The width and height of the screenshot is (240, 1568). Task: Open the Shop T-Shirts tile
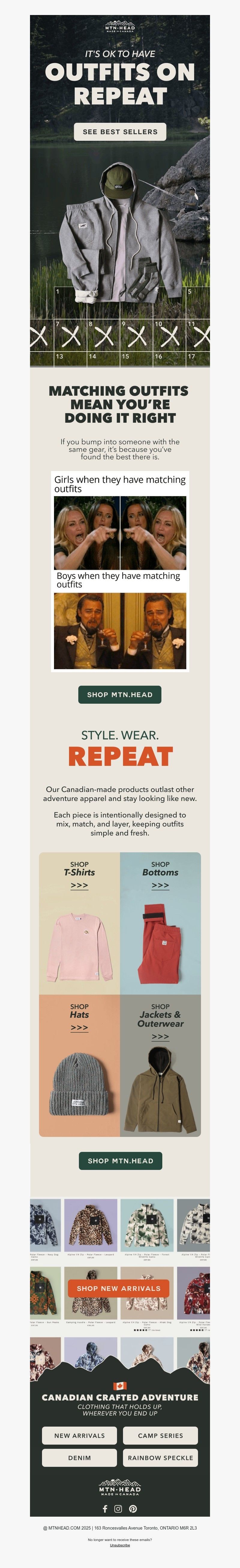(79, 923)
